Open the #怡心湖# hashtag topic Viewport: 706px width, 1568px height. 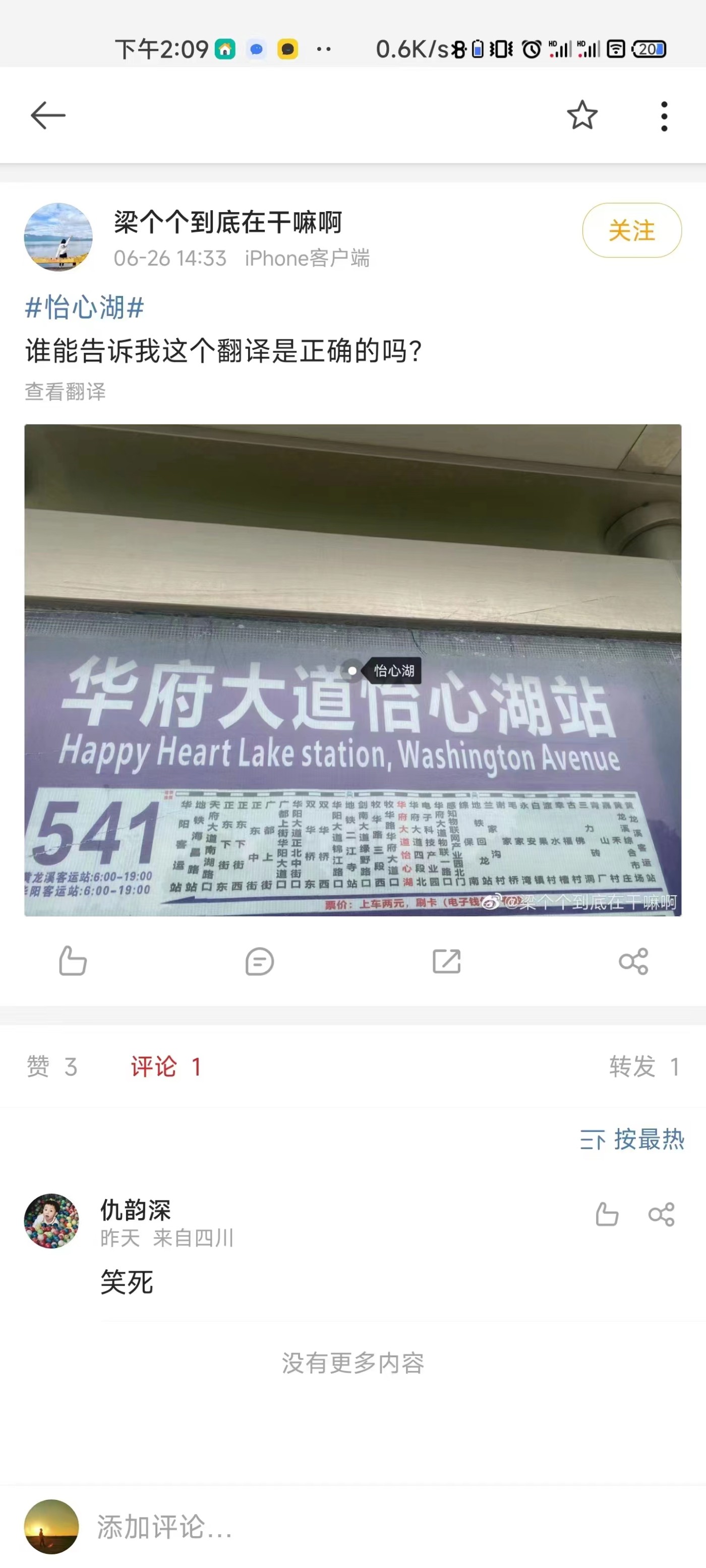click(x=84, y=307)
